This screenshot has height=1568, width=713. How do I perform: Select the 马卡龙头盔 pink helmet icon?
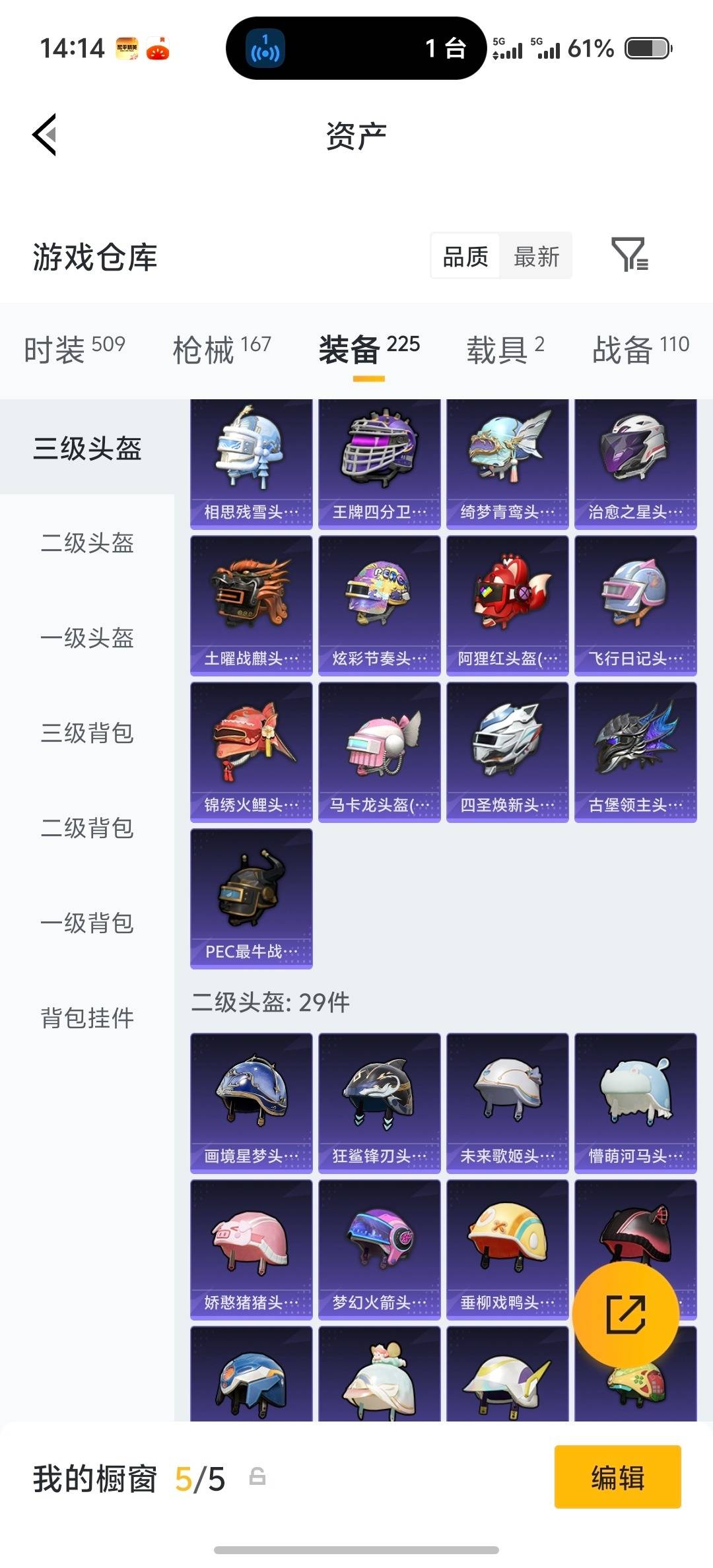(x=379, y=752)
